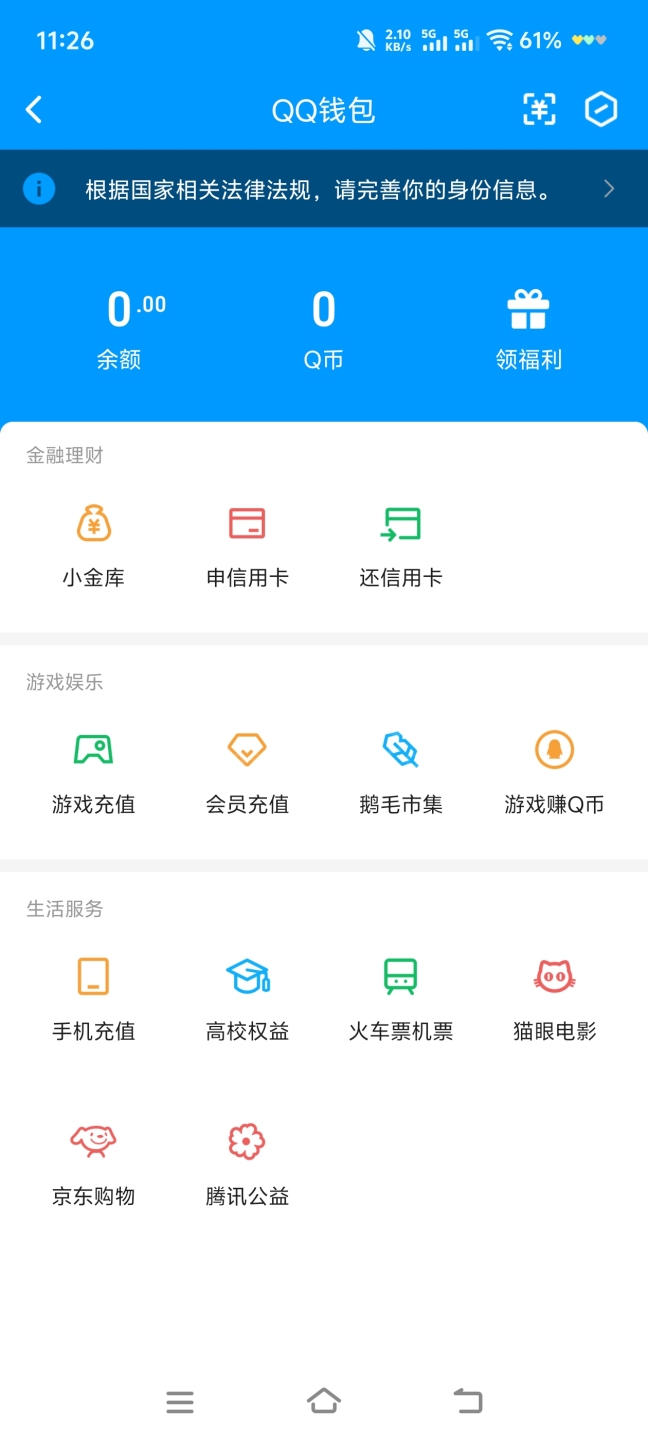
Task: Claim rewards via 领福利
Action: (x=528, y=328)
